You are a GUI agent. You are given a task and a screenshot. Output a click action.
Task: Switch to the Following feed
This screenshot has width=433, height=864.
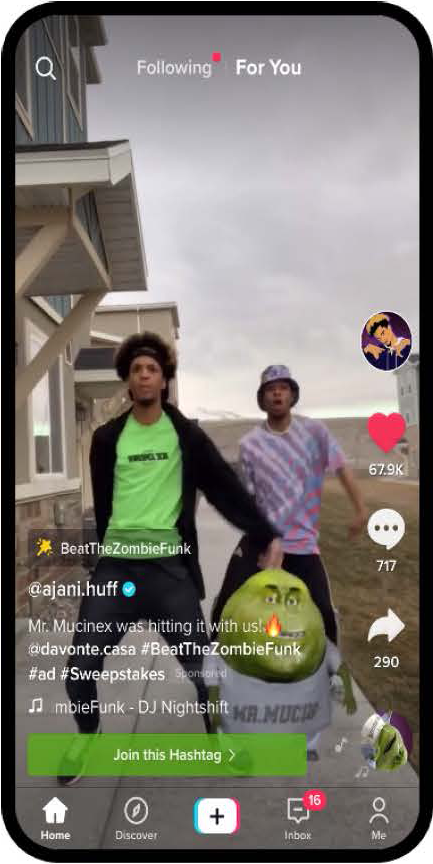point(174,68)
